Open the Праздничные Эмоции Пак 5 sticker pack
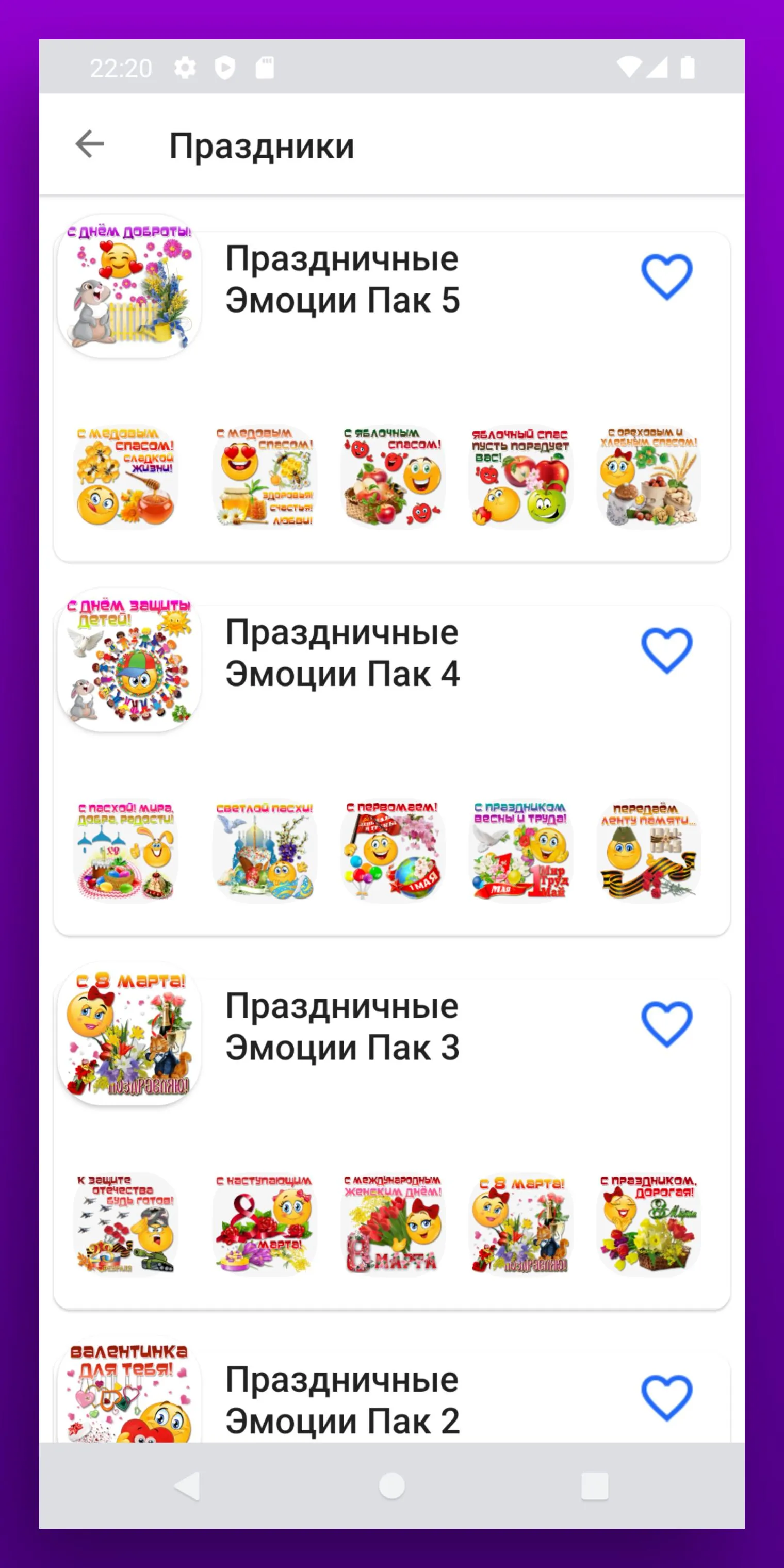 point(392,396)
